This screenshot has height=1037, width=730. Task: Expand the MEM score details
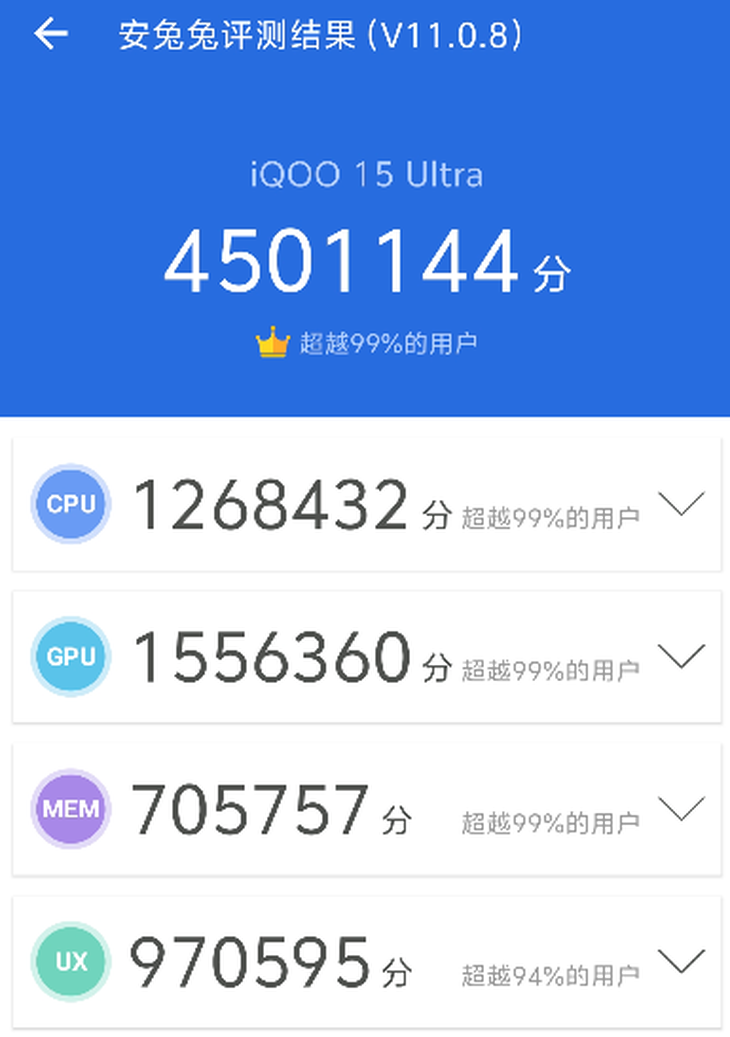[x=682, y=808]
